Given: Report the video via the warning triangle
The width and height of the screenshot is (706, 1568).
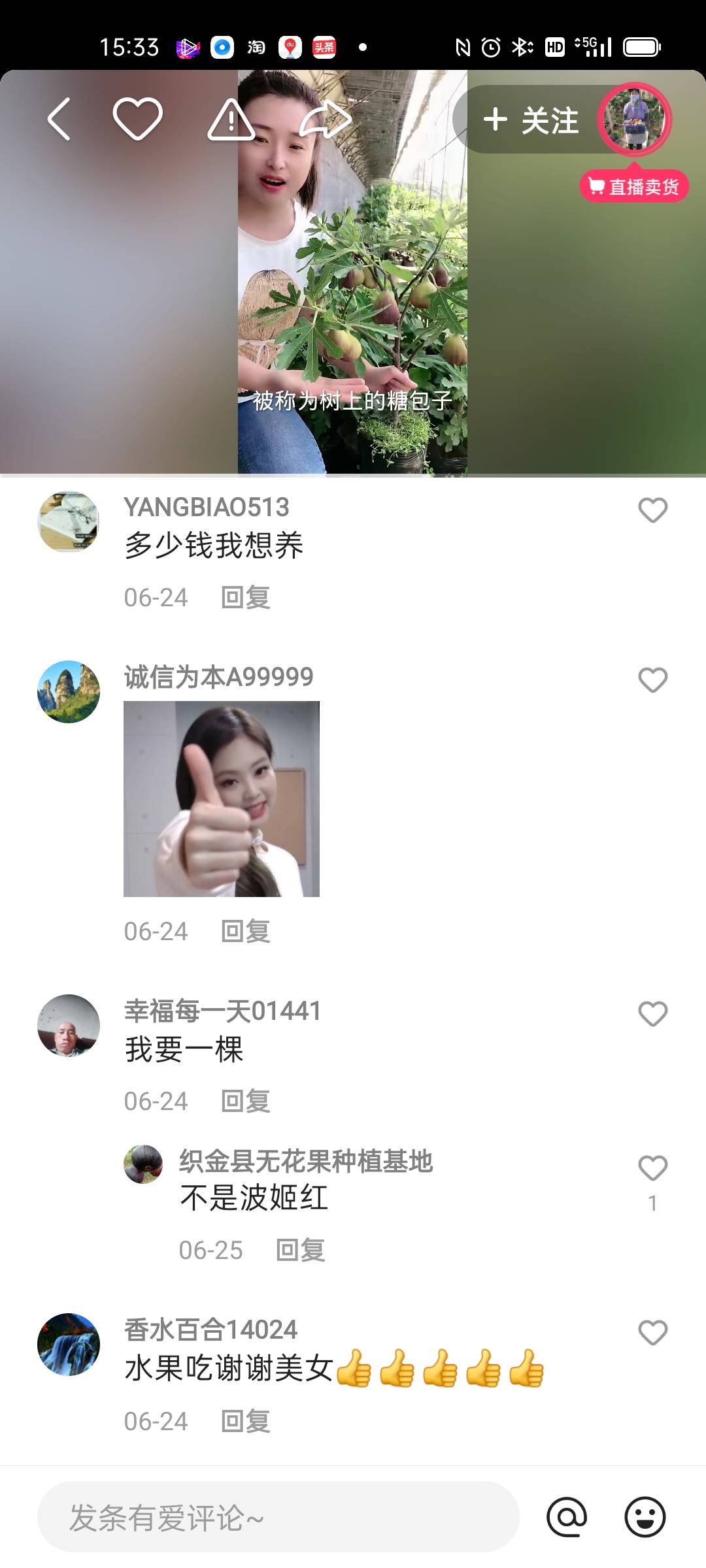Looking at the screenshot, I should (x=231, y=120).
